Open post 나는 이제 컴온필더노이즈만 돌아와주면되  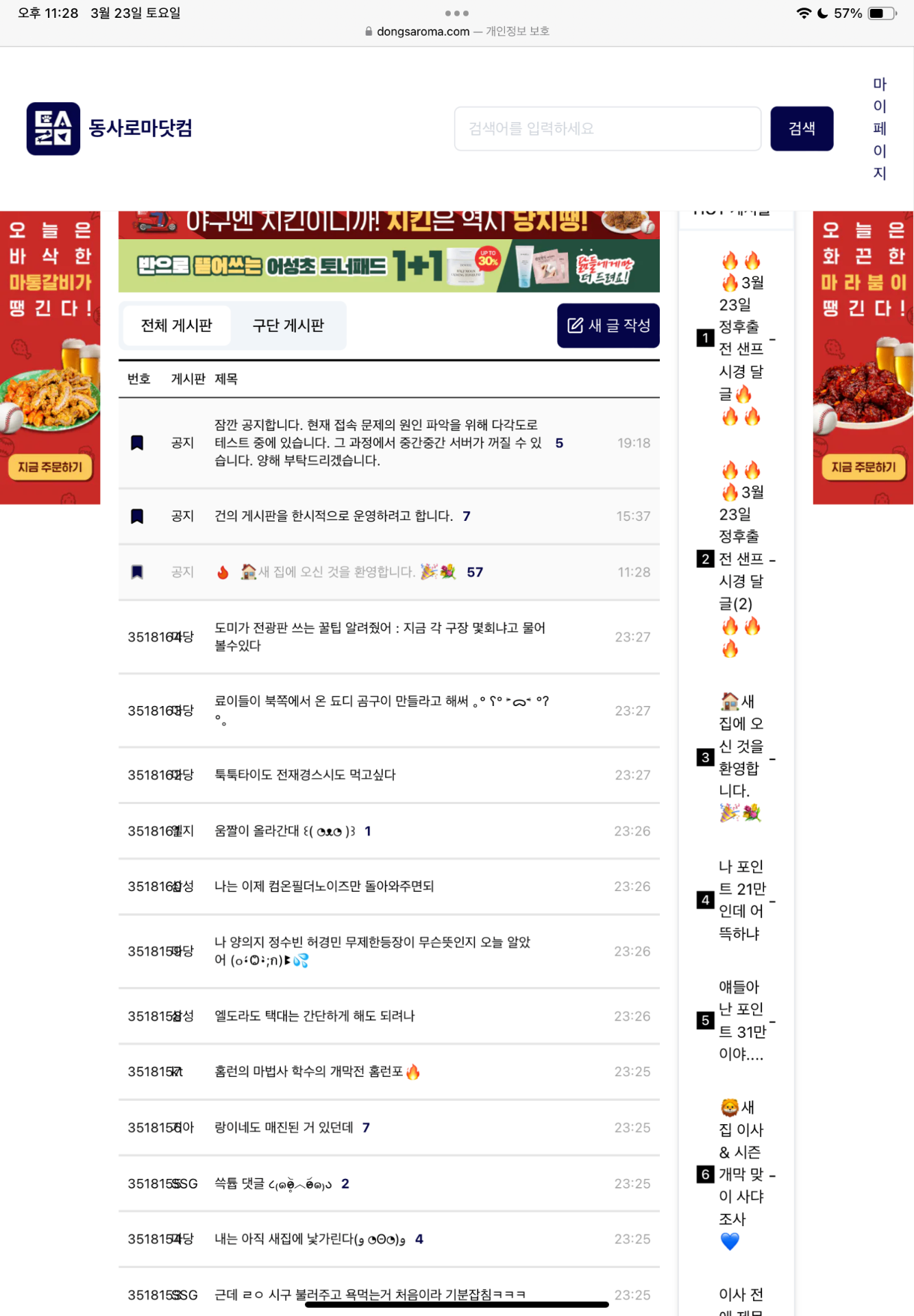pyautogui.click(x=324, y=886)
